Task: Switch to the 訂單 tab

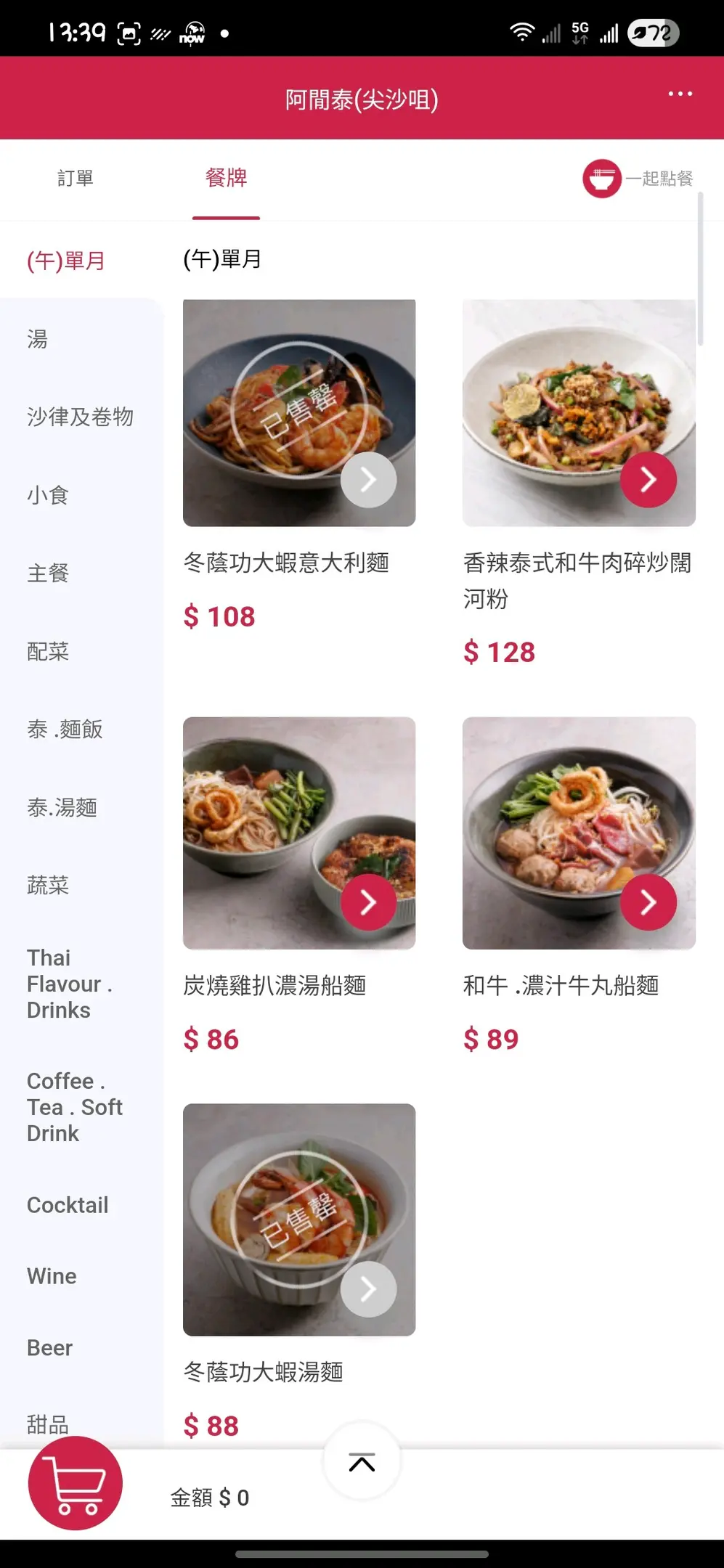Action: click(76, 178)
